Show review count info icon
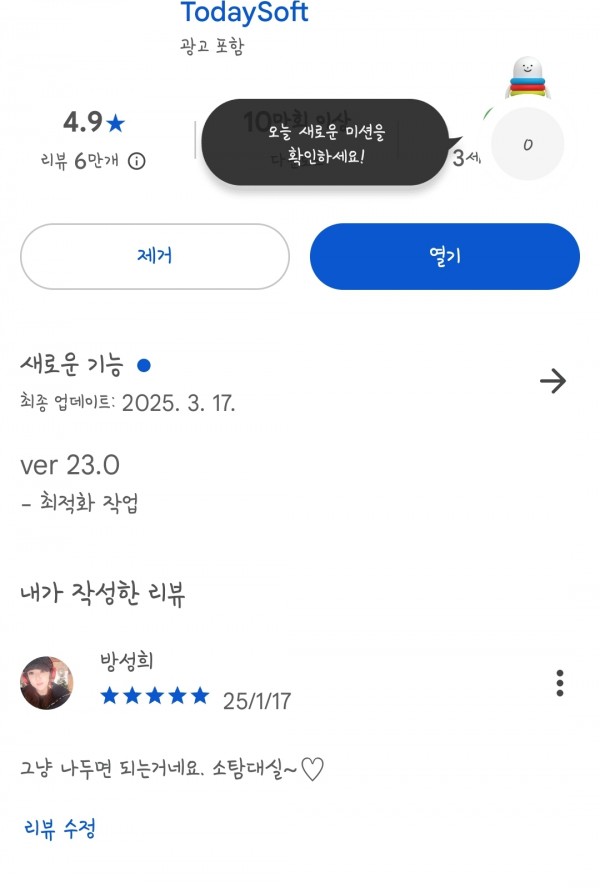Viewport: 600px width, 888px height. (x=137, y=161)
